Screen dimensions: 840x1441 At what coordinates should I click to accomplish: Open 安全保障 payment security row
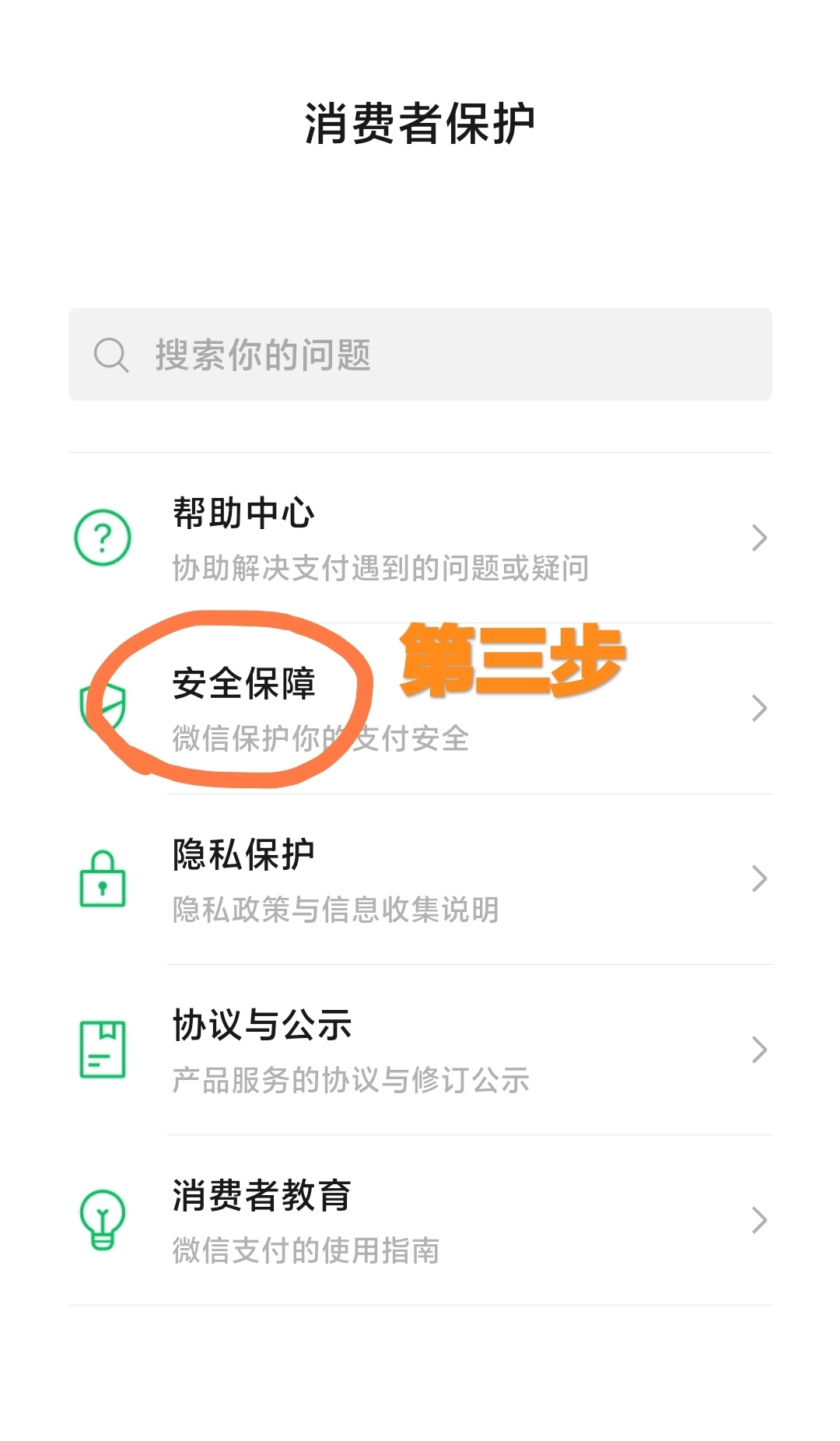coord(420,708)
